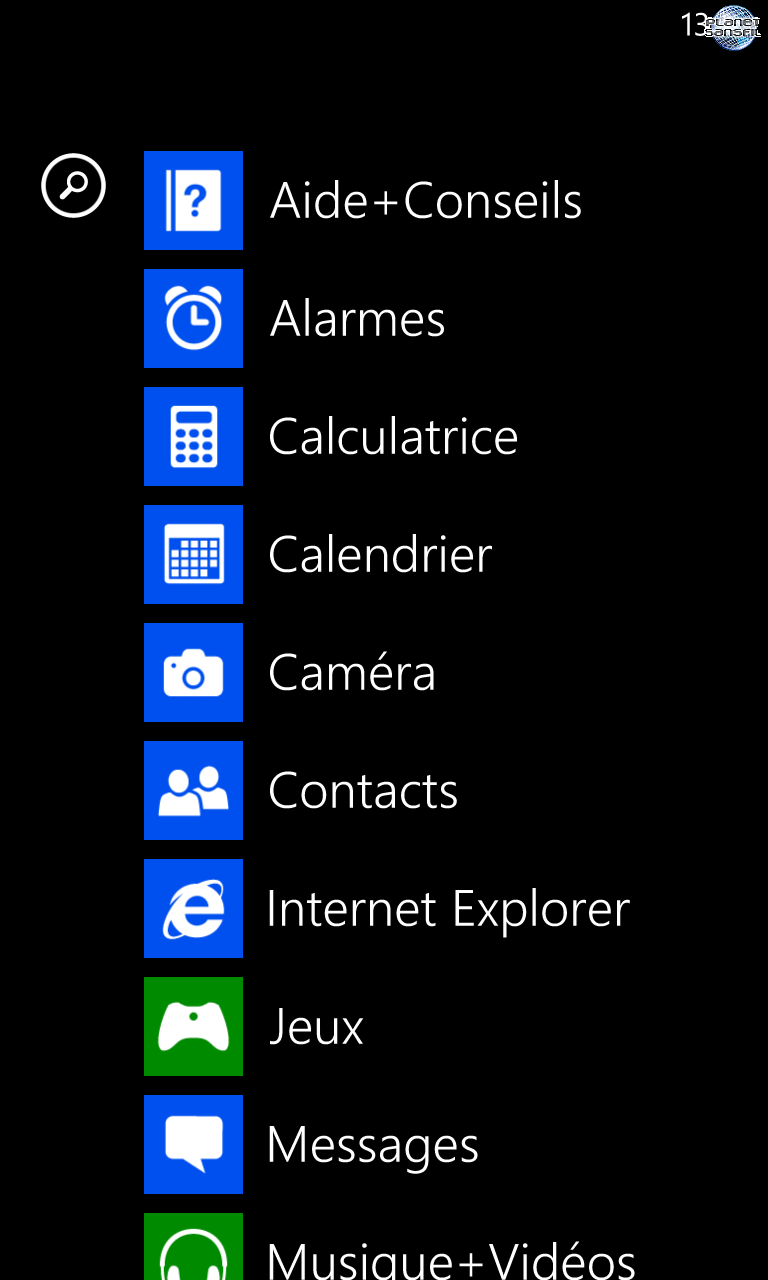
Task: Launch Caméra
Action: click(x=194, y=672)
